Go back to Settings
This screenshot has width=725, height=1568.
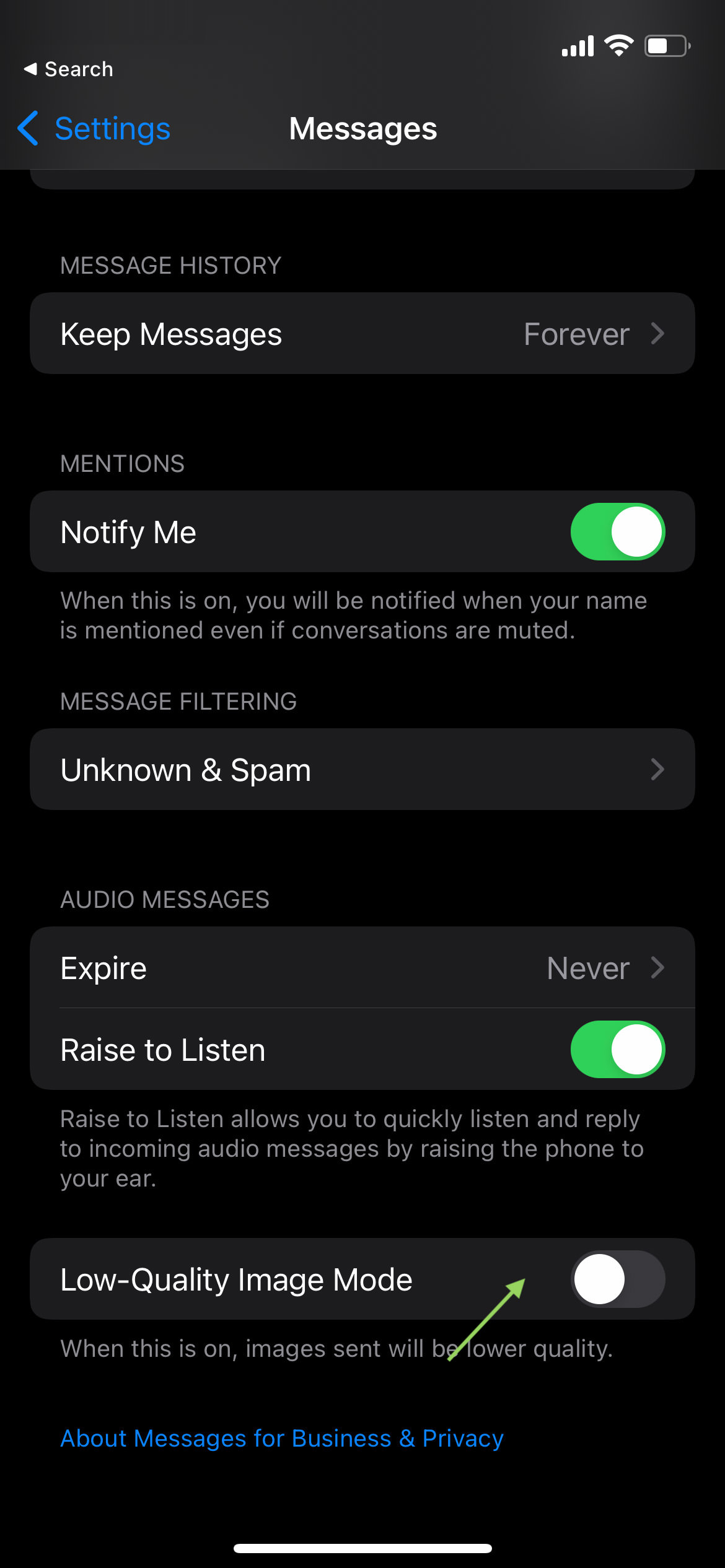click(94, 129)
